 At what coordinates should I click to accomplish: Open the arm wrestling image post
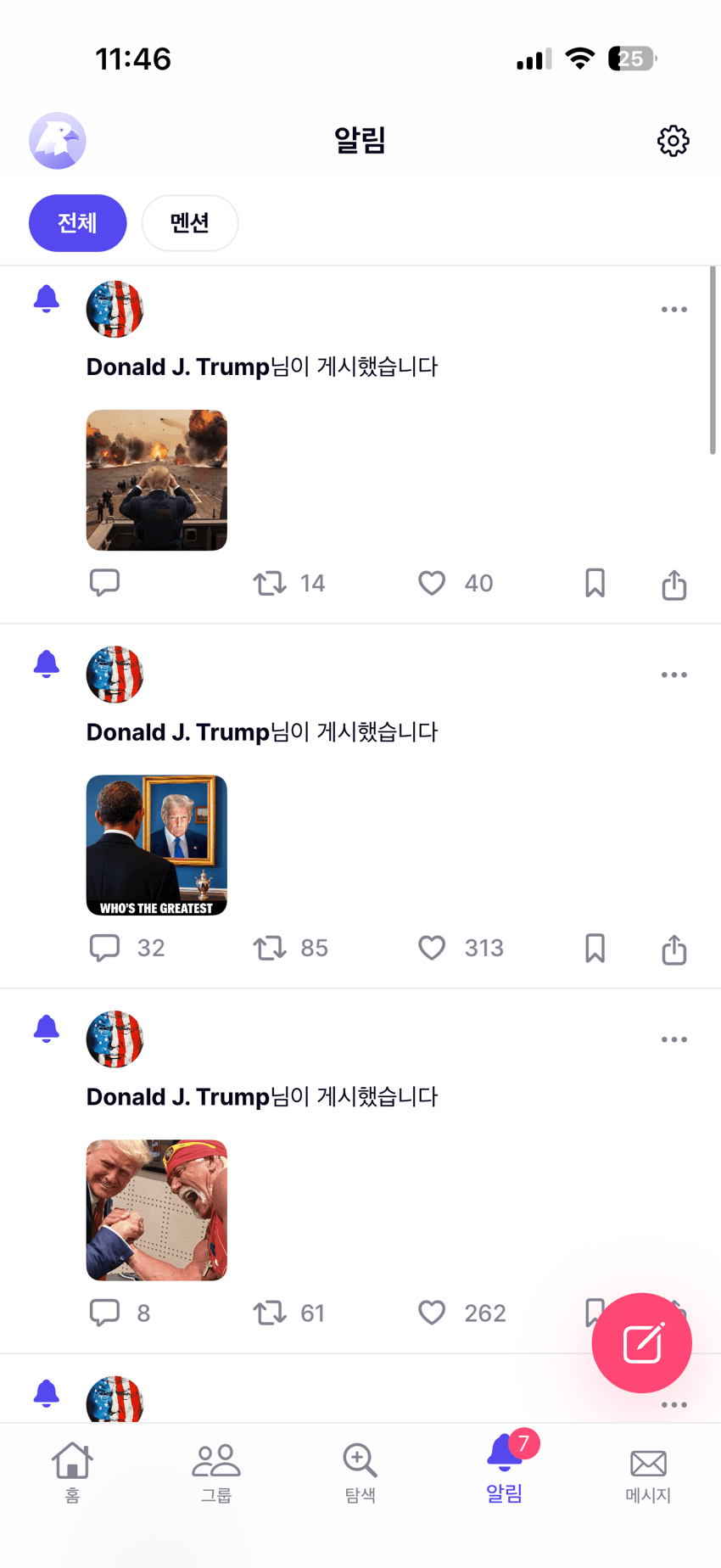click(x=157, y=1210)
